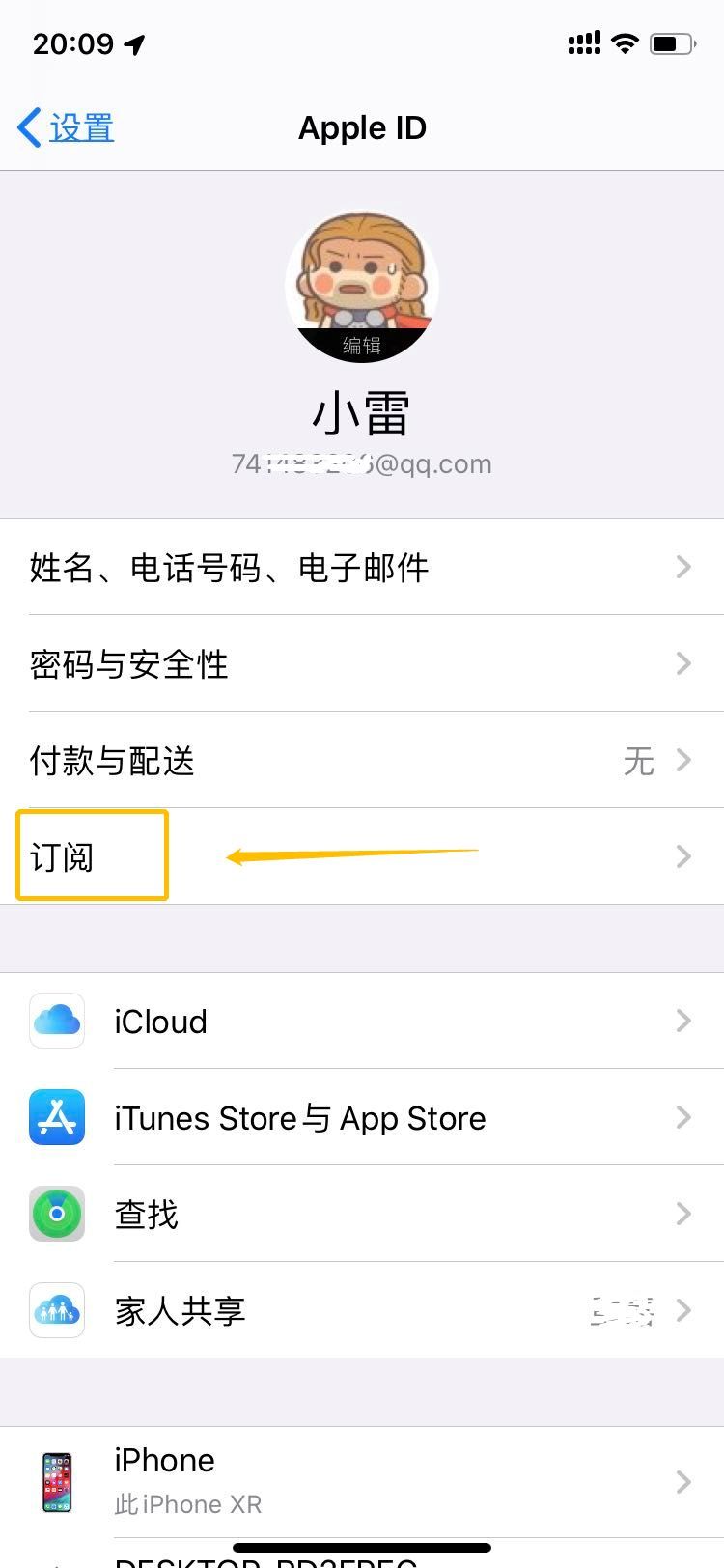Go back to 设置
724x1568 pixels.
67,127
